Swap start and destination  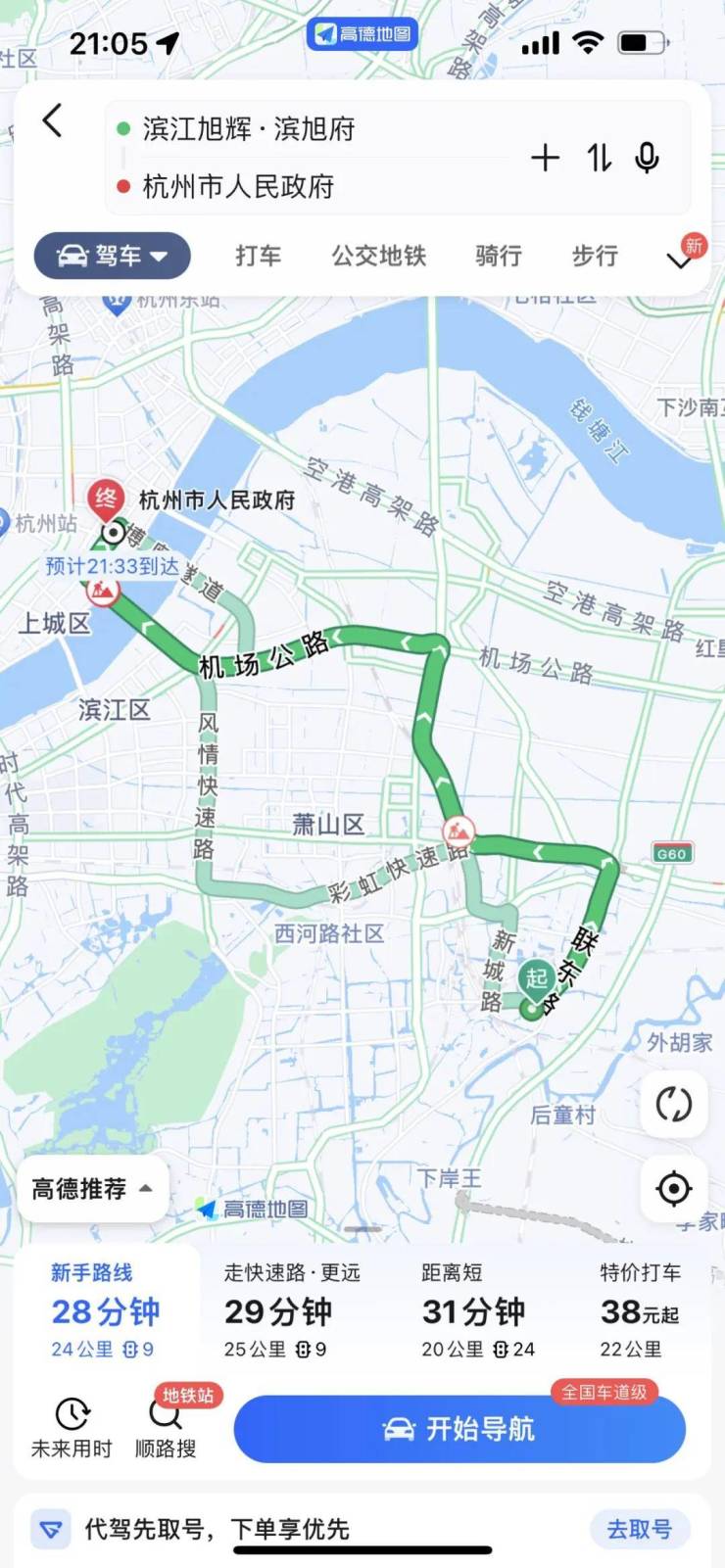tap(599, 158)
